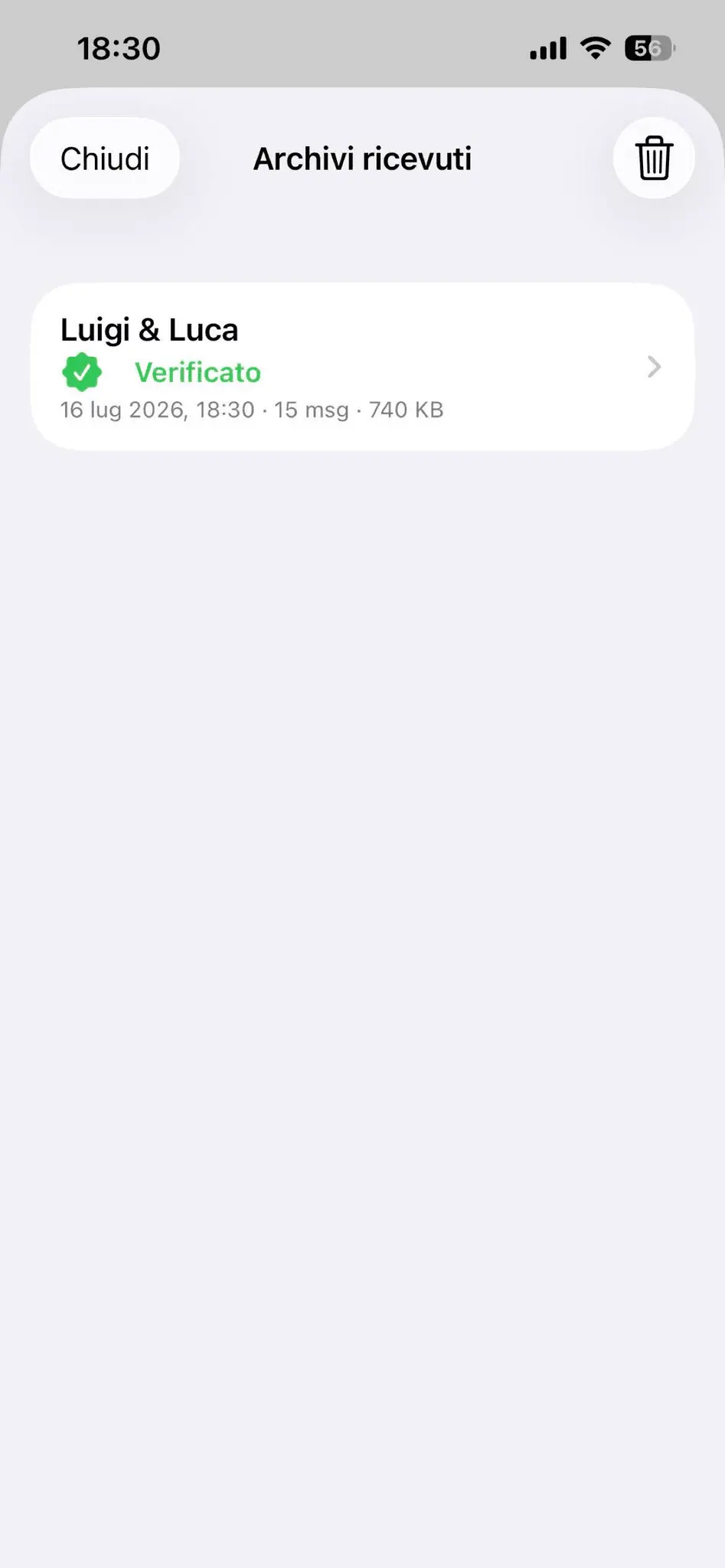Tap the Chiudi button
The width and height of the screenshot is (725, 1568).
[x=105, y=158]
